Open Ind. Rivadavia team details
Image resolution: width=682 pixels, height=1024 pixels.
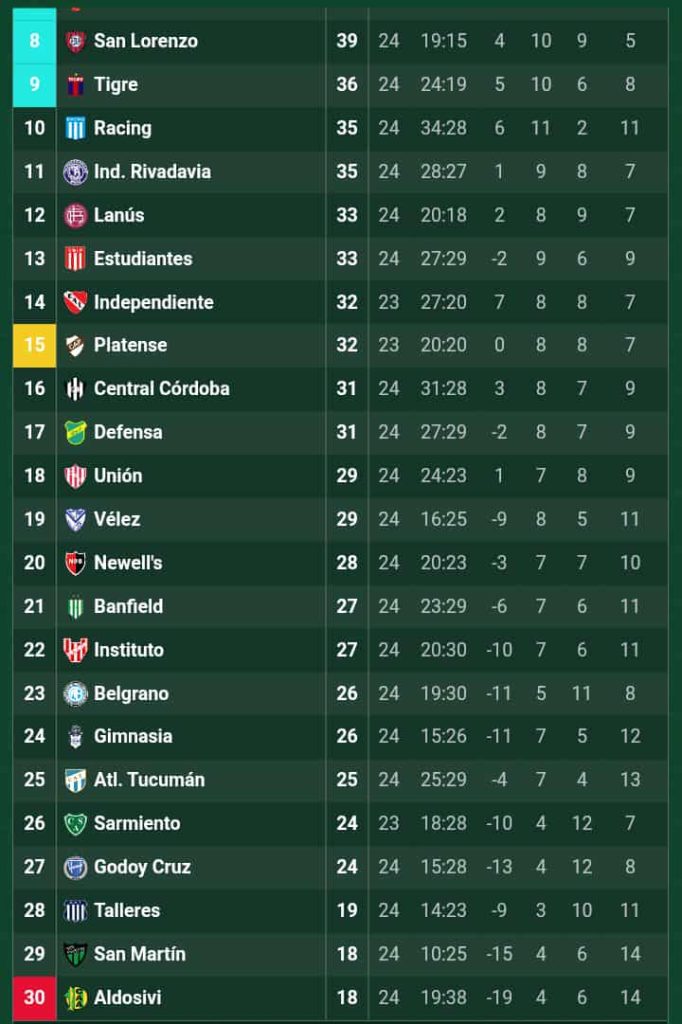point(152,172)
